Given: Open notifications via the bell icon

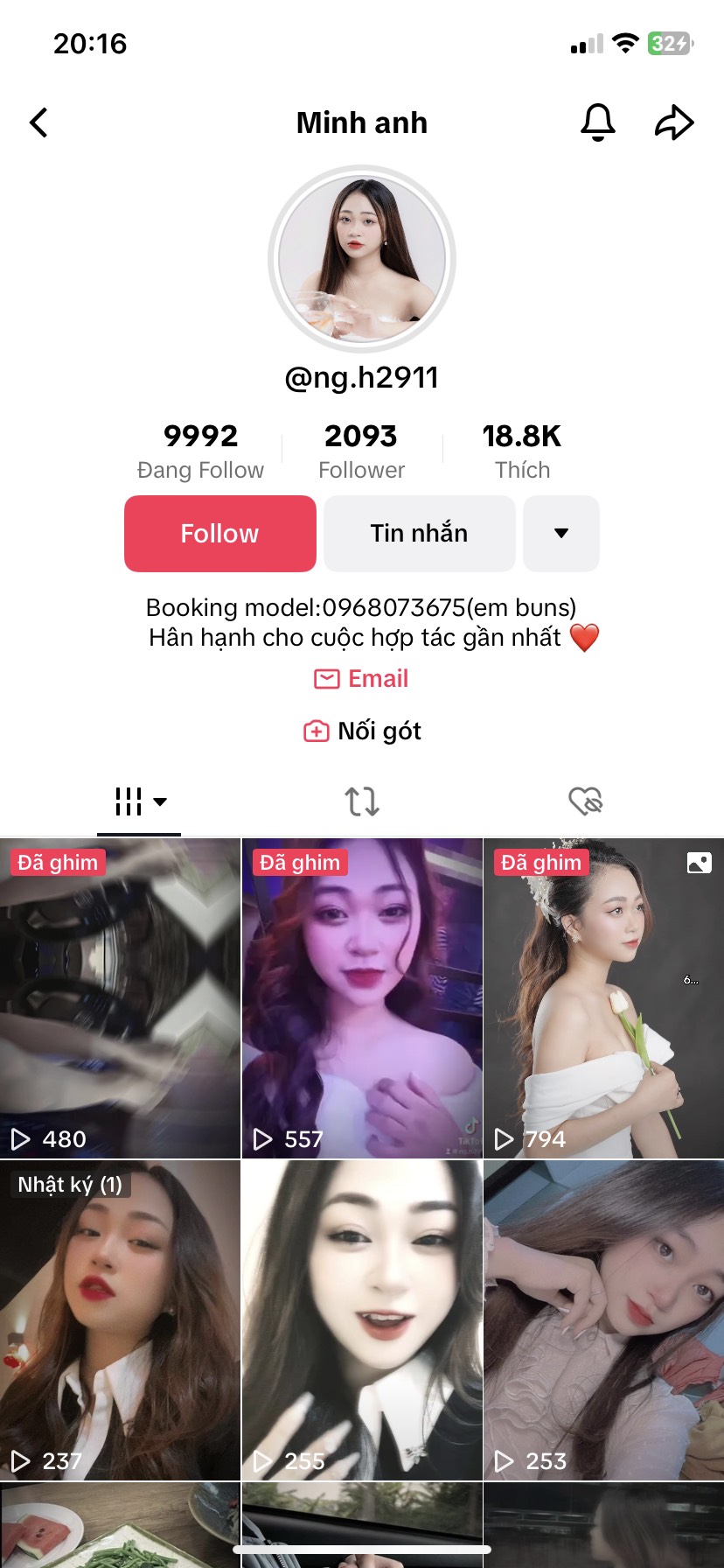Looking at the screenshot, I should click(x=597, y=122).
